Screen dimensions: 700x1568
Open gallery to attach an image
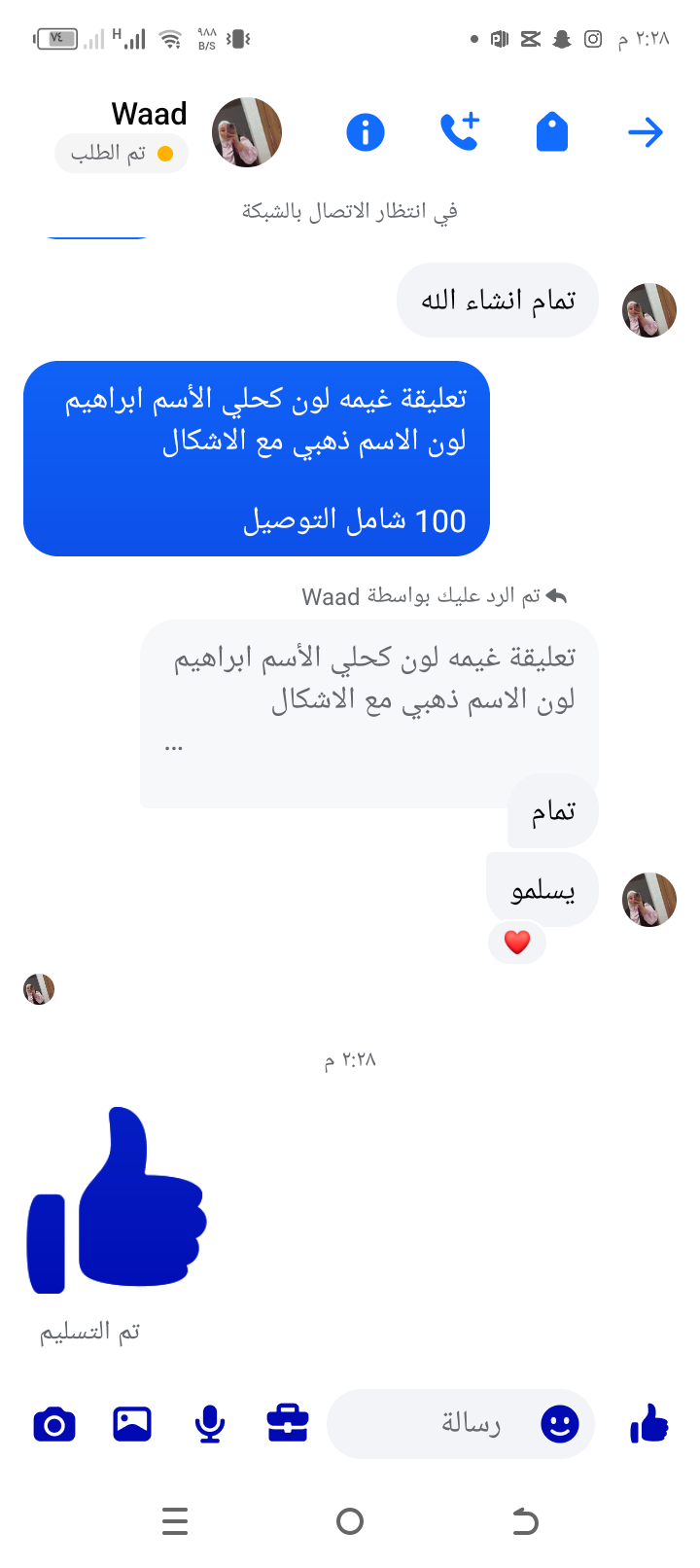click(132, 1425)
